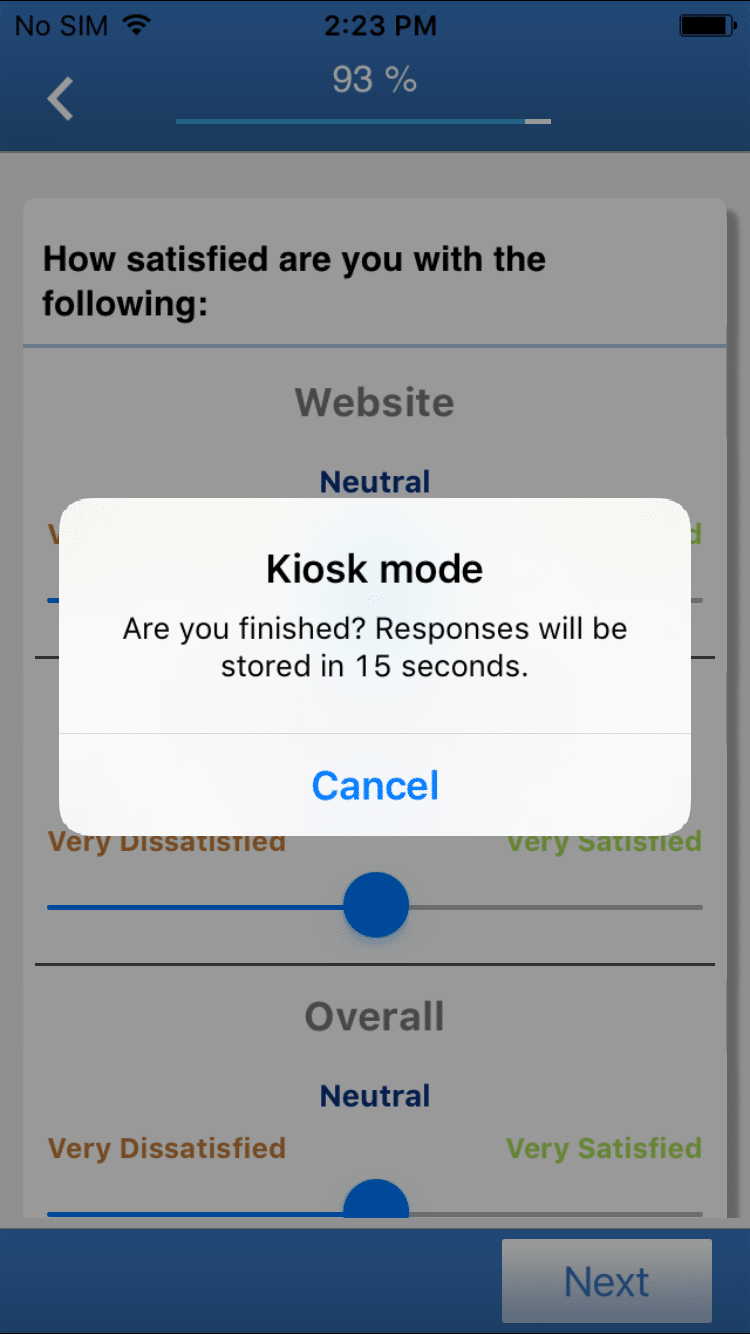Continue with the Next button
This screenshot has width=750, height=1334.
[607, 1281]
